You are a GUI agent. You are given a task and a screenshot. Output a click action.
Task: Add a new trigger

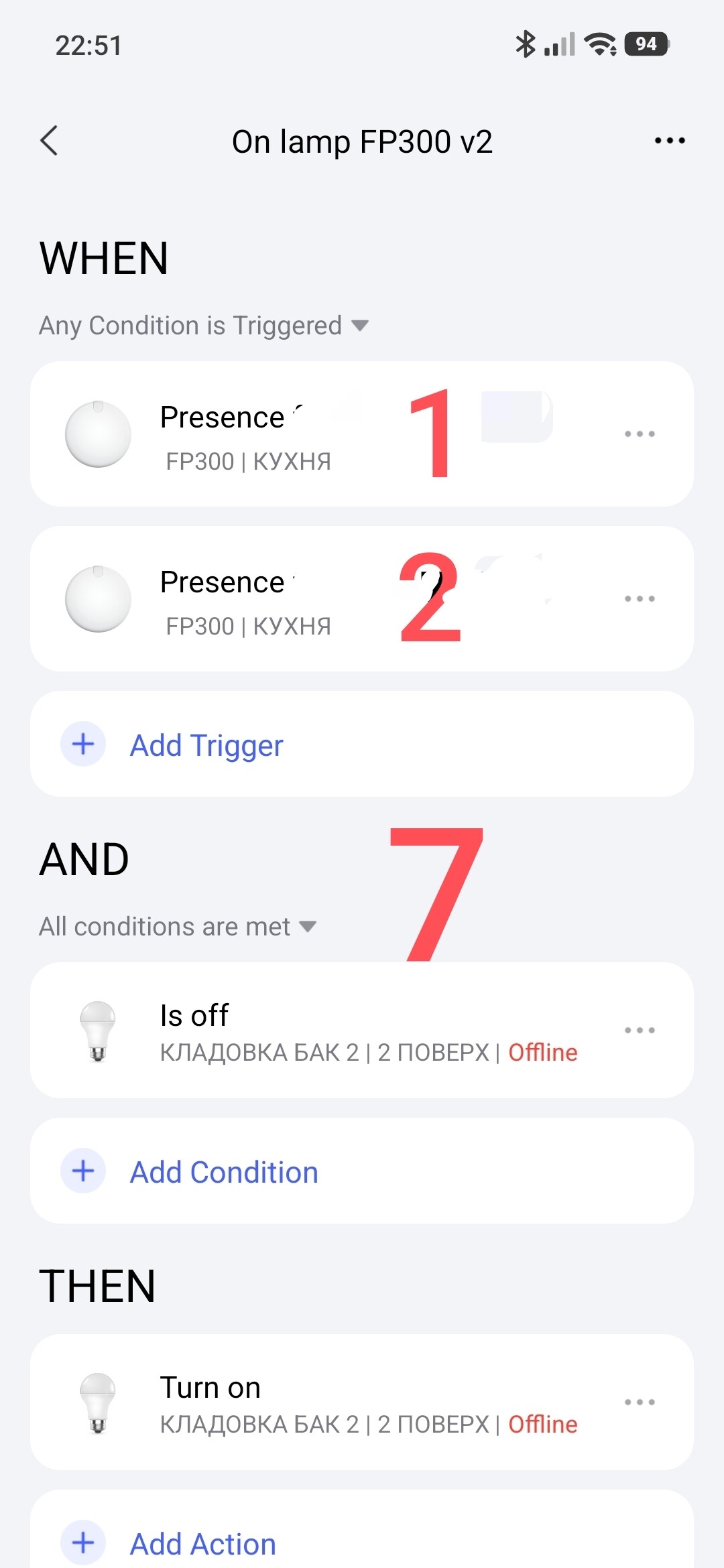tap(206, 744)
